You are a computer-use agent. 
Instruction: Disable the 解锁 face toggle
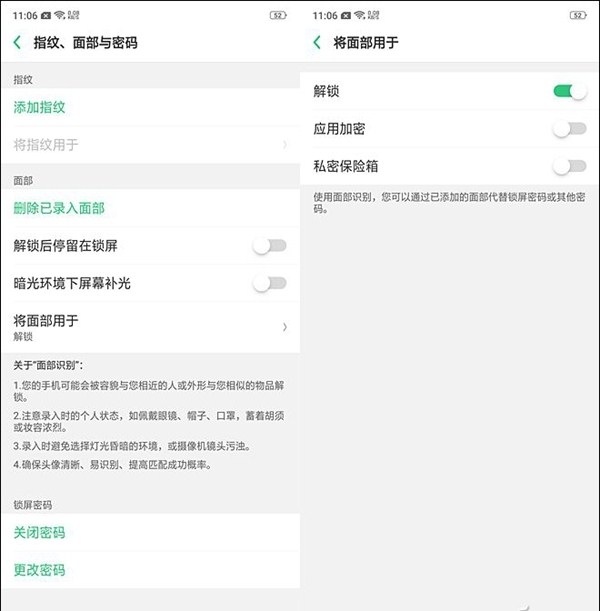(x=569, y=92)
